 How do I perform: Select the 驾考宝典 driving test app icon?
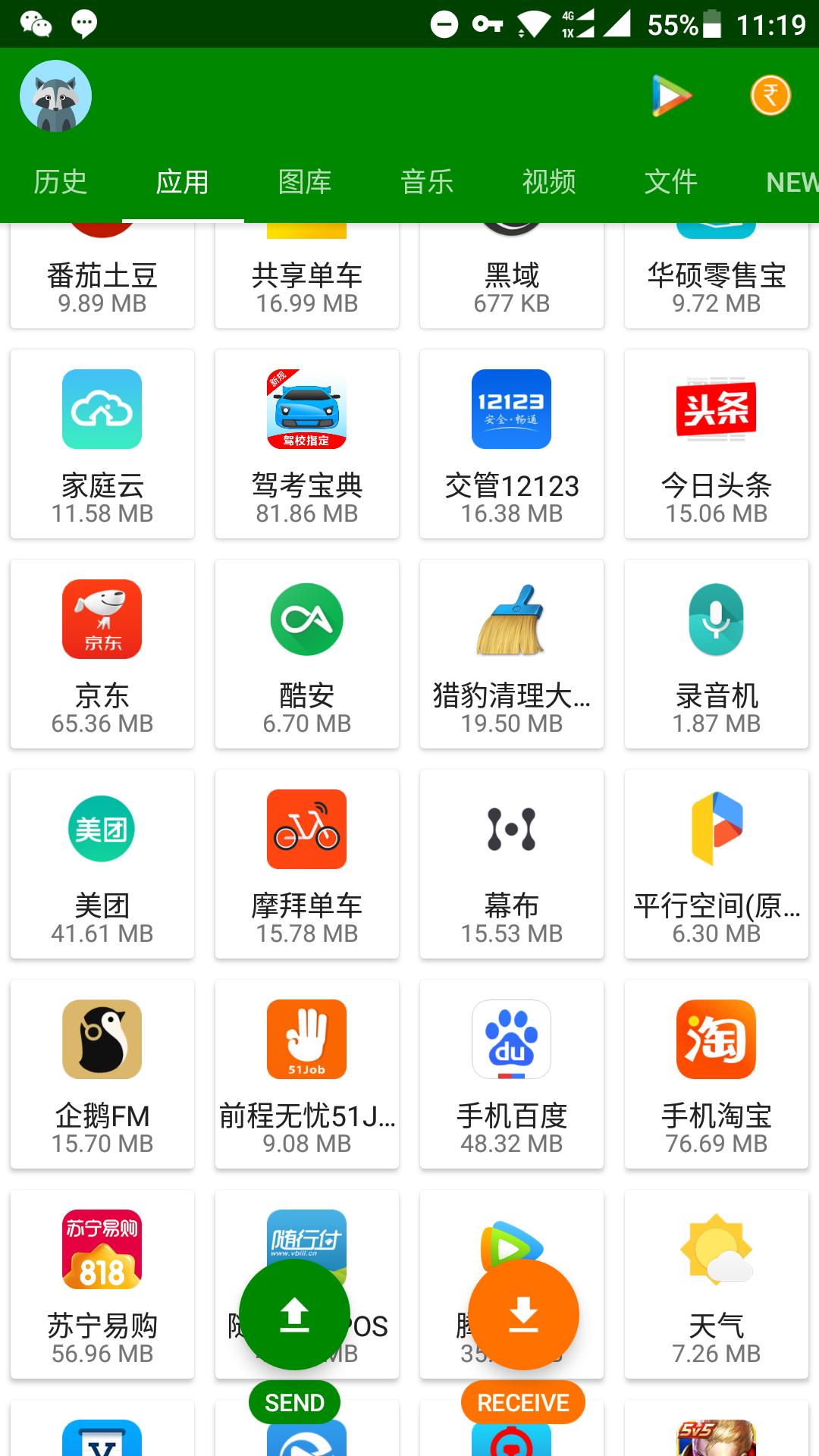(307, 408)
